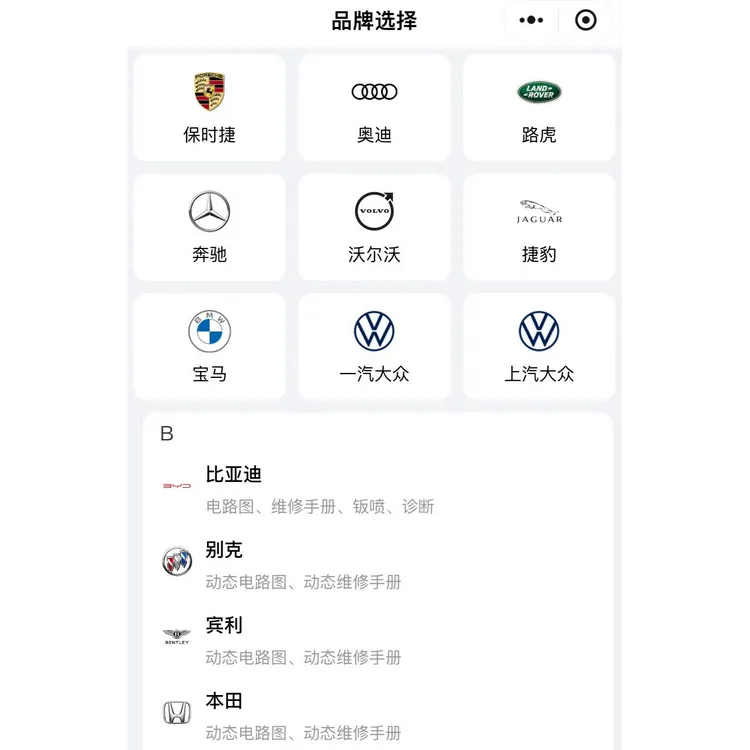Select the 一汽大众 brand card

point(374,347)
